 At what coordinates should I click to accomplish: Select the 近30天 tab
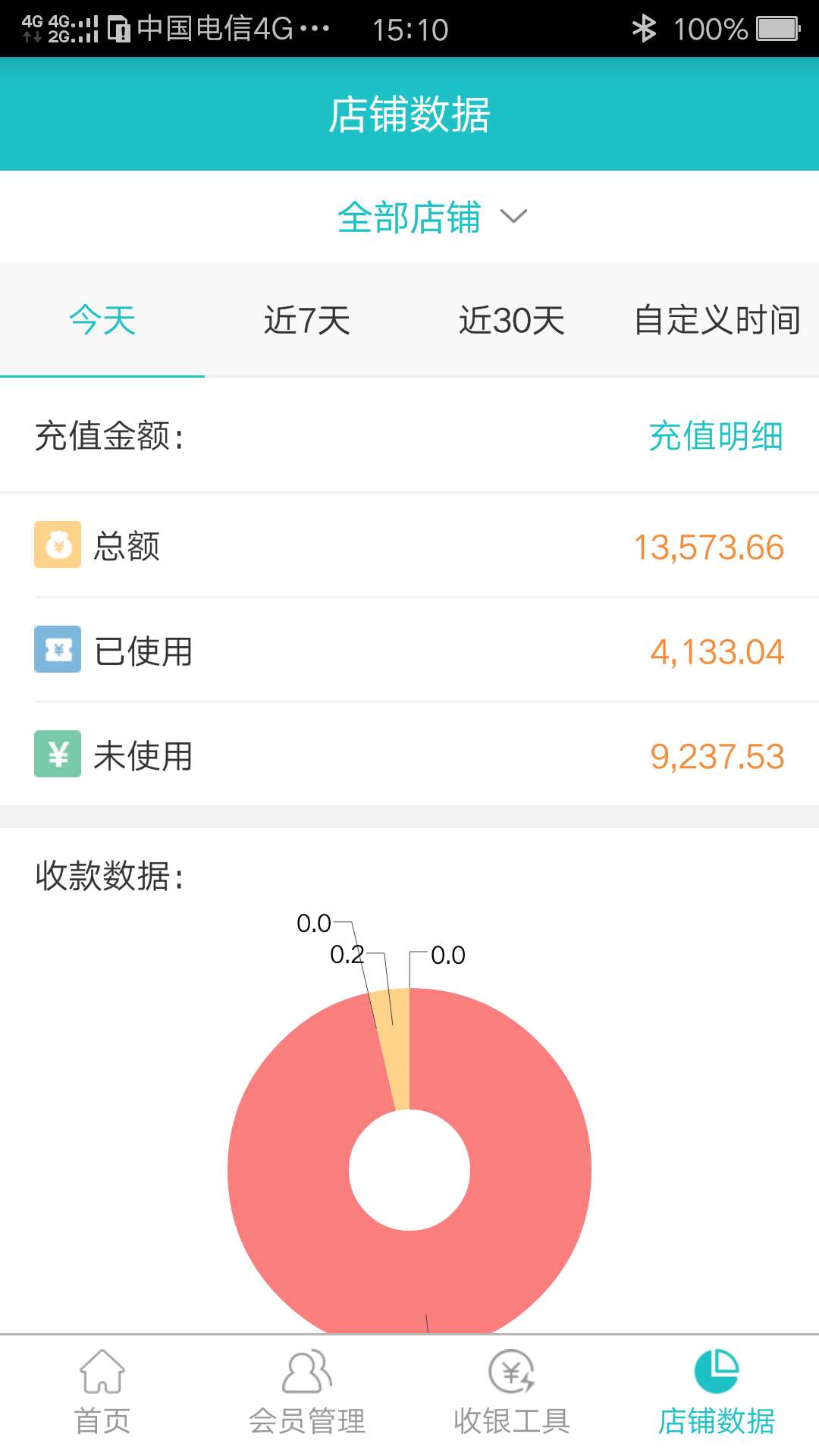point(513,321)
